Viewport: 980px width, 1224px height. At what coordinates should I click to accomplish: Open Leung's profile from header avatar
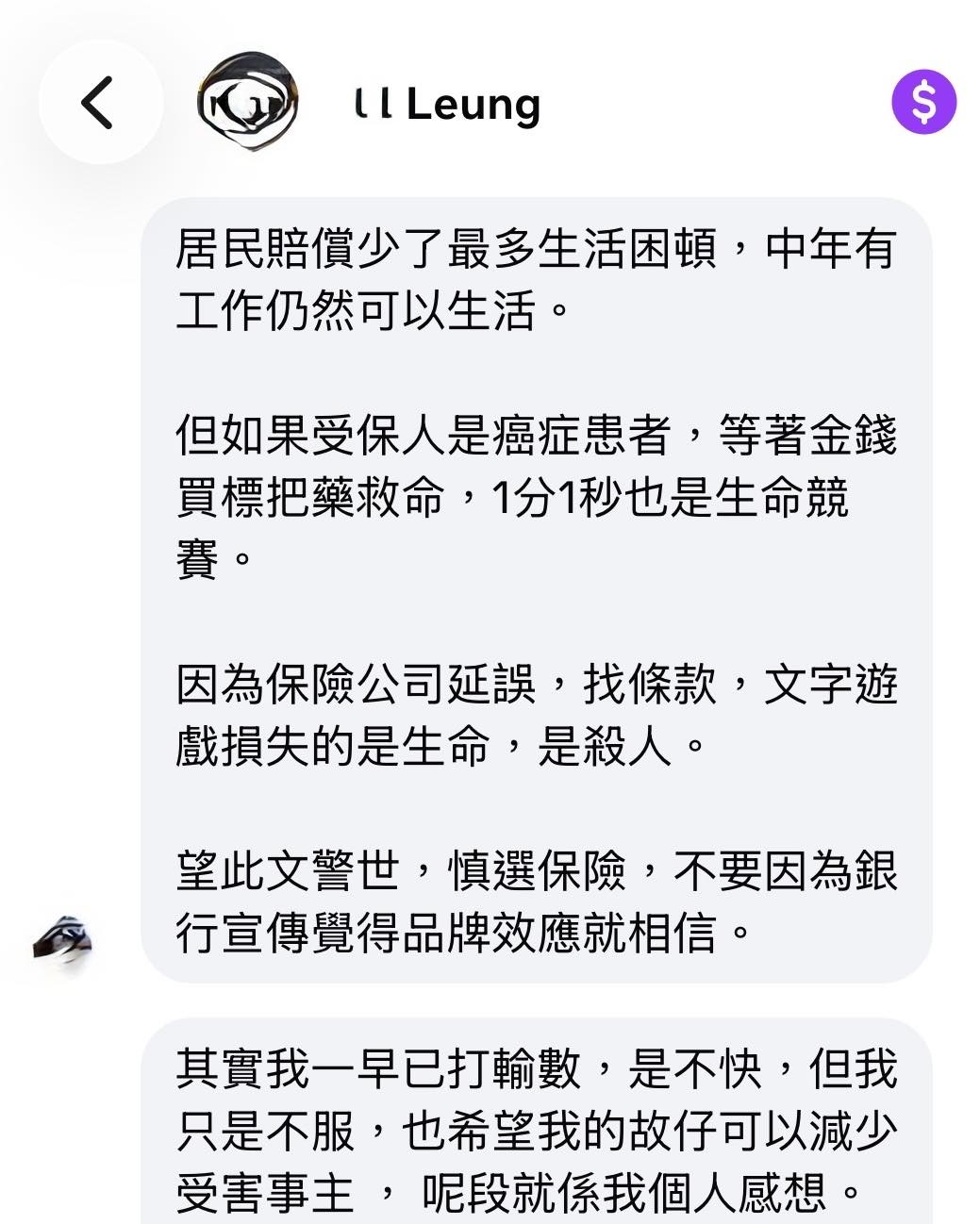(248, 103)
